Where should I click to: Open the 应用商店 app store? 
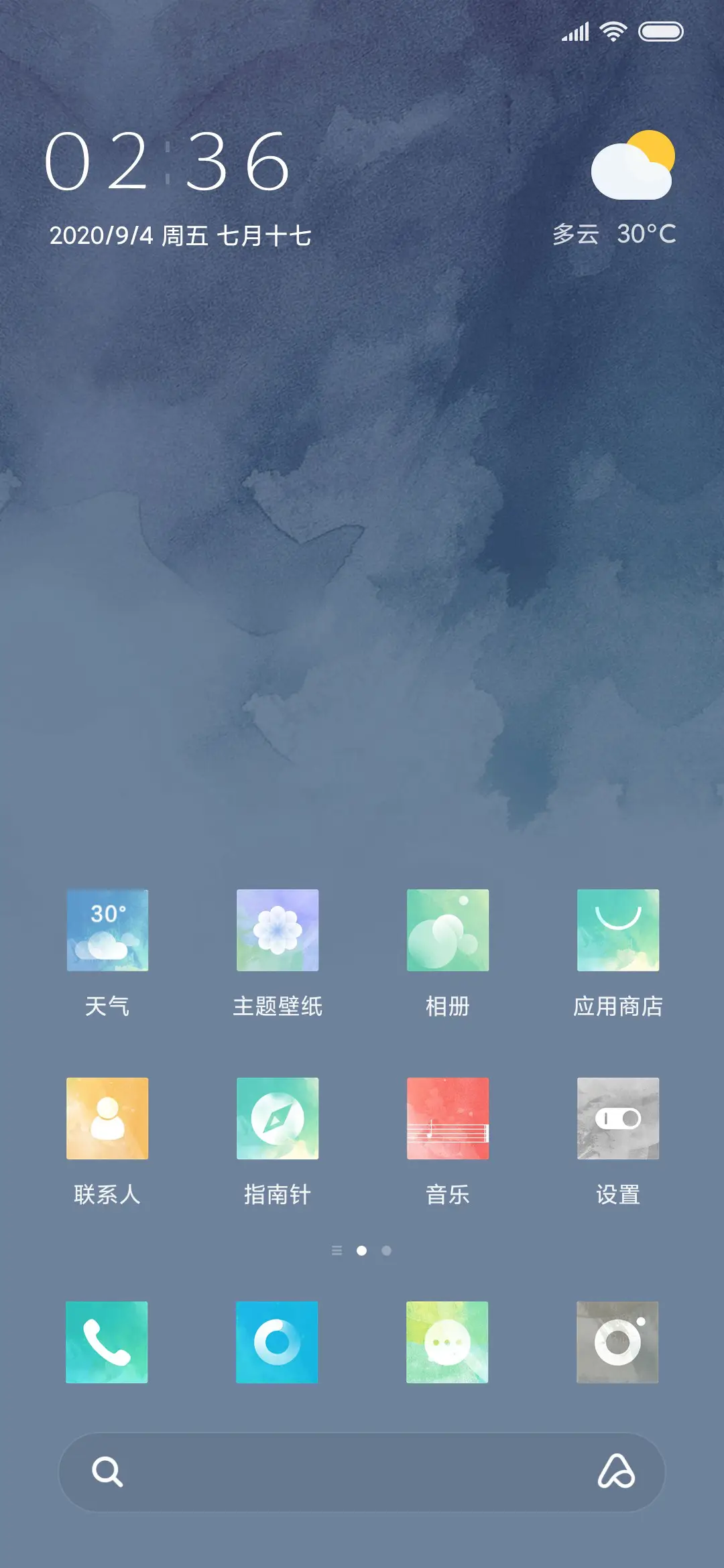(x=617, y=931)
